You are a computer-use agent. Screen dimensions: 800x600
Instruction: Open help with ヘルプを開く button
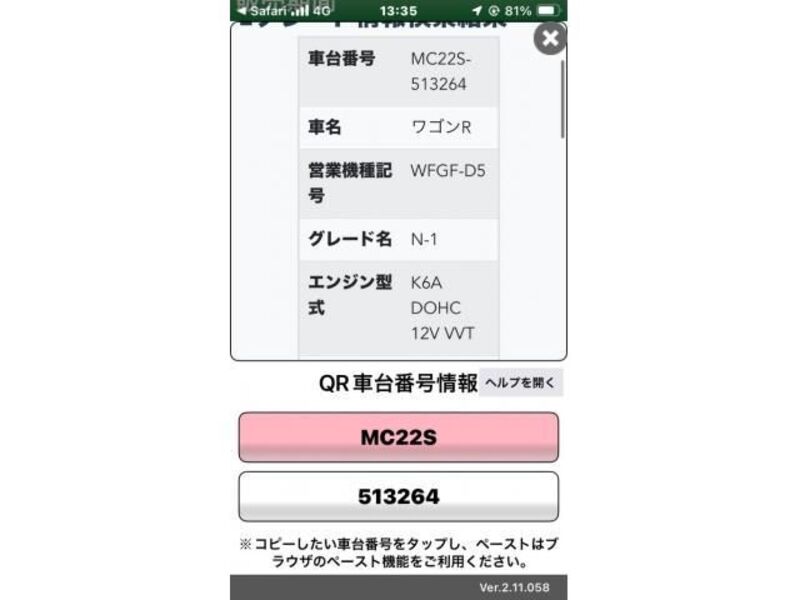tap(520, 382)
